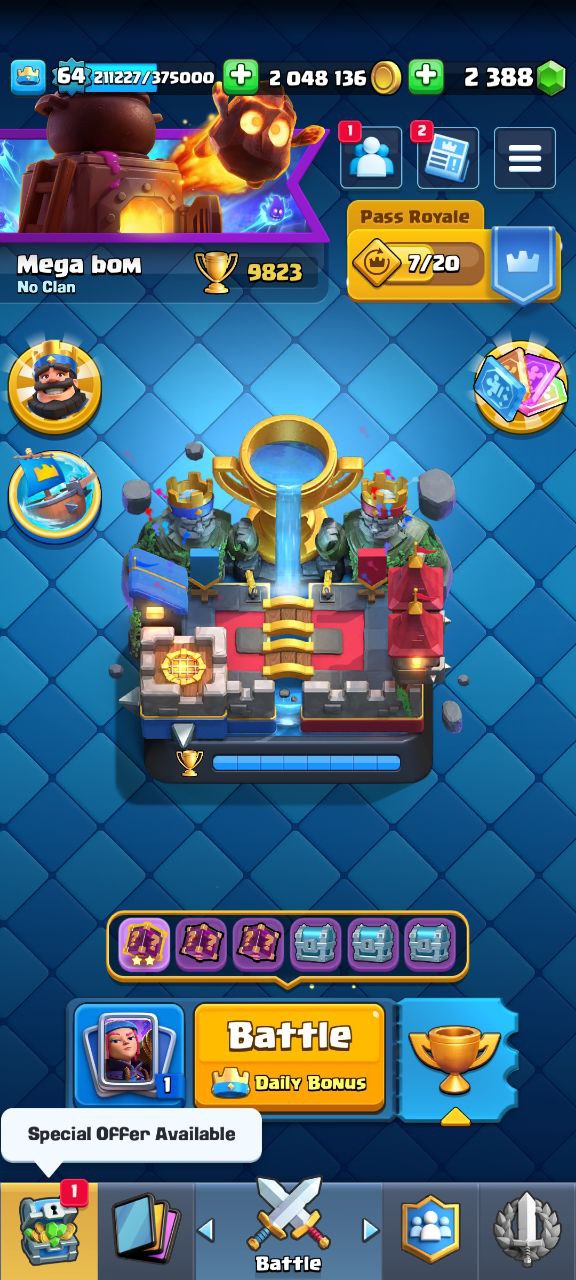Open the news feed icon
This screenshot has width=576, height=1280.
[x=448, y=157]
